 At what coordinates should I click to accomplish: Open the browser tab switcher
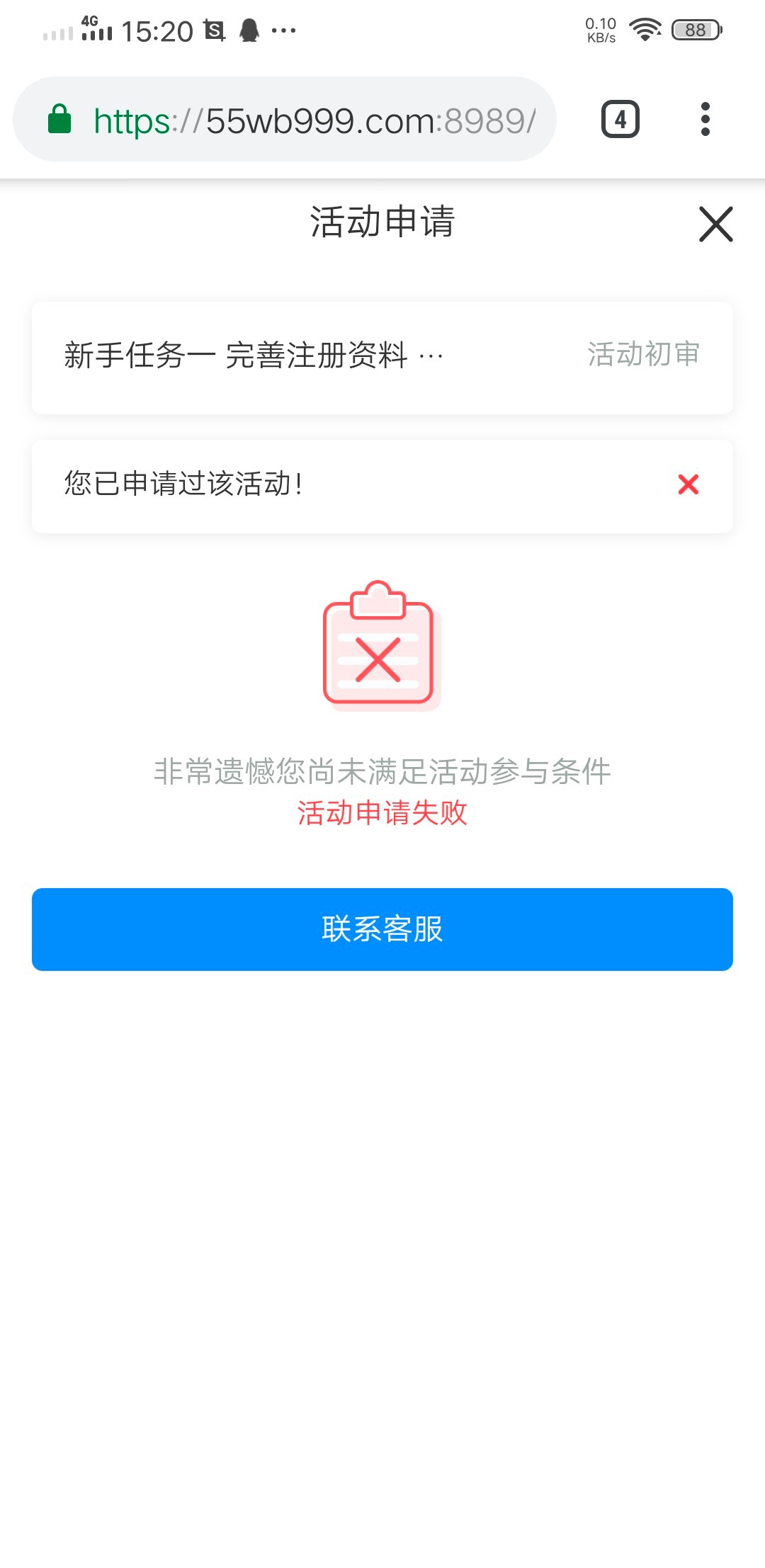620,119
